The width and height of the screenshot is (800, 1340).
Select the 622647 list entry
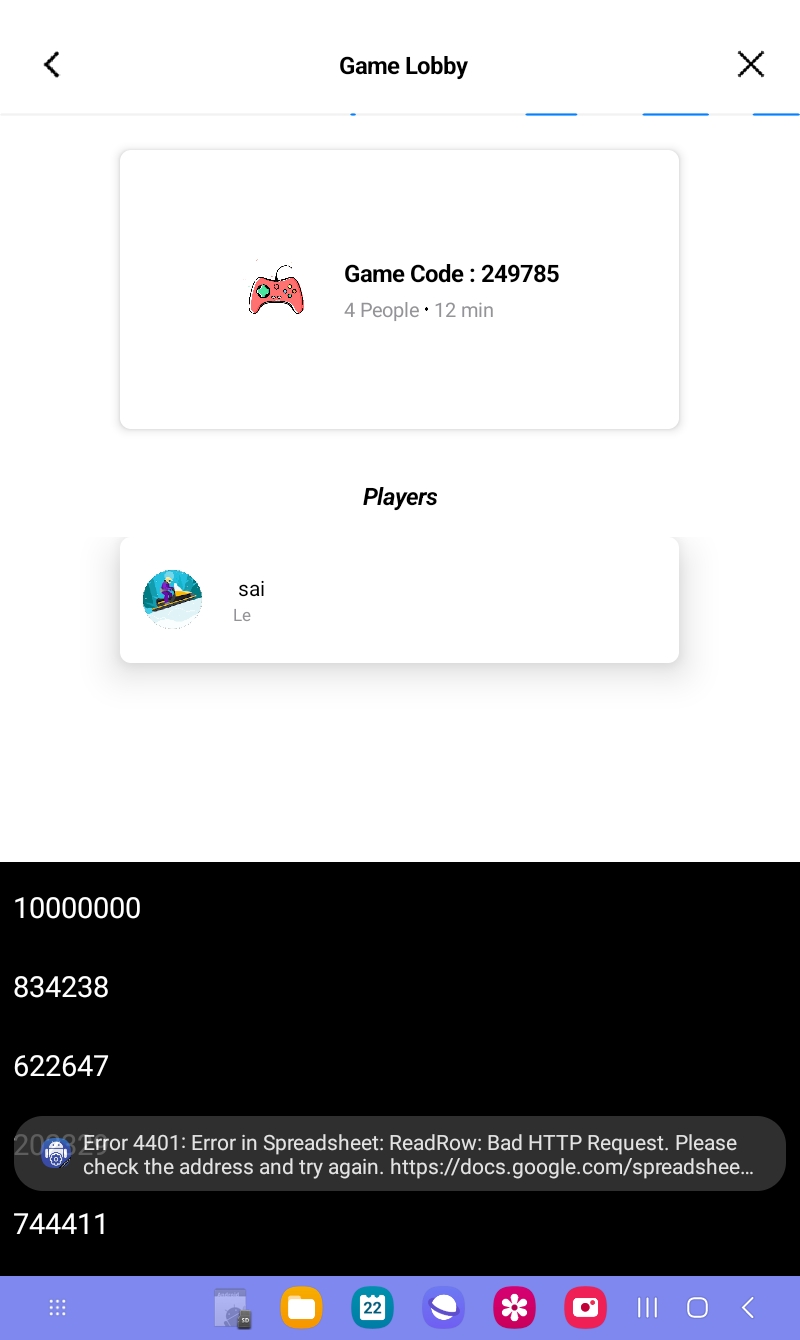61,1066
